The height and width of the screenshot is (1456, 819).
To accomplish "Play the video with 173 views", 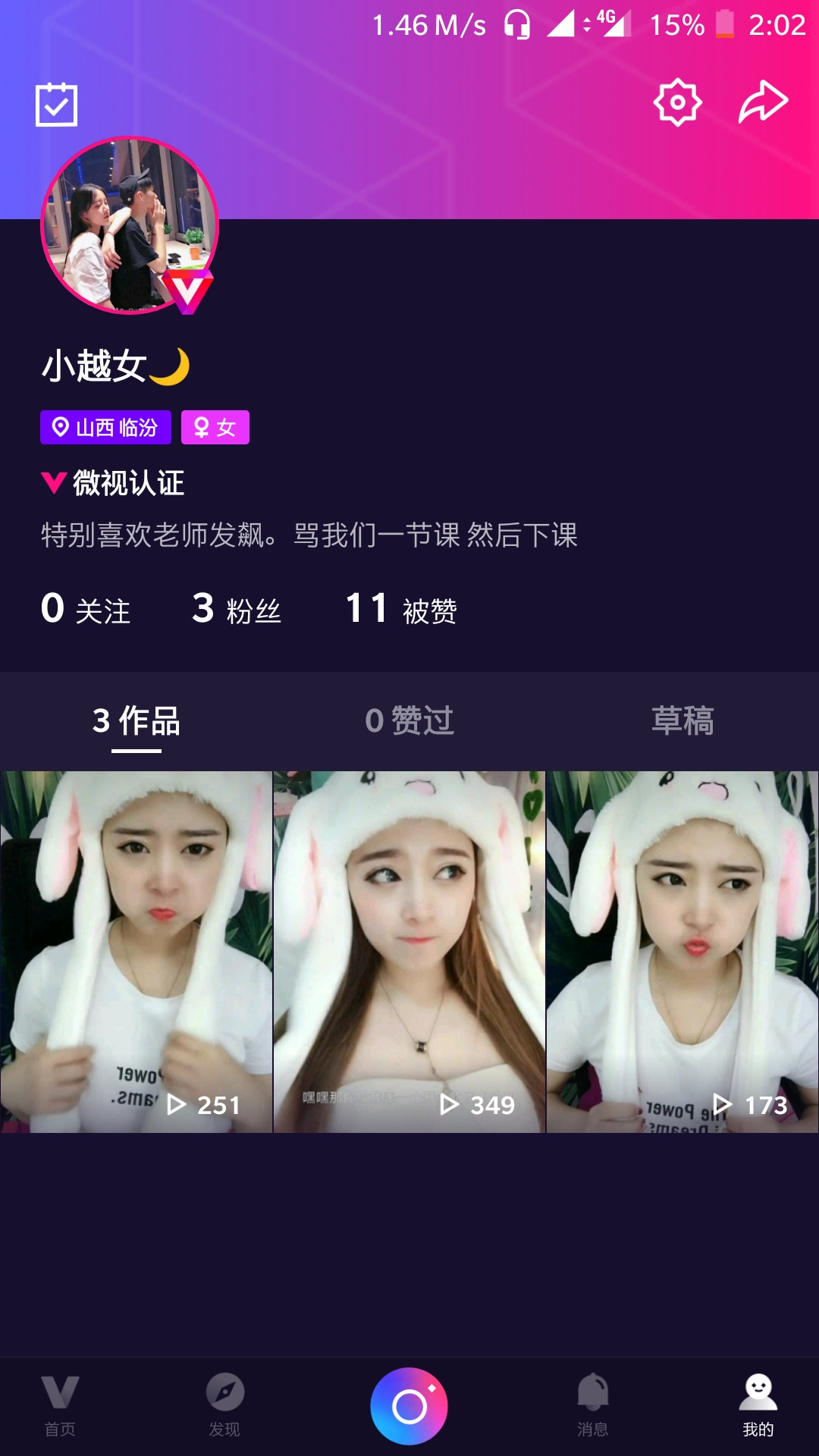I will pos(682,952).
